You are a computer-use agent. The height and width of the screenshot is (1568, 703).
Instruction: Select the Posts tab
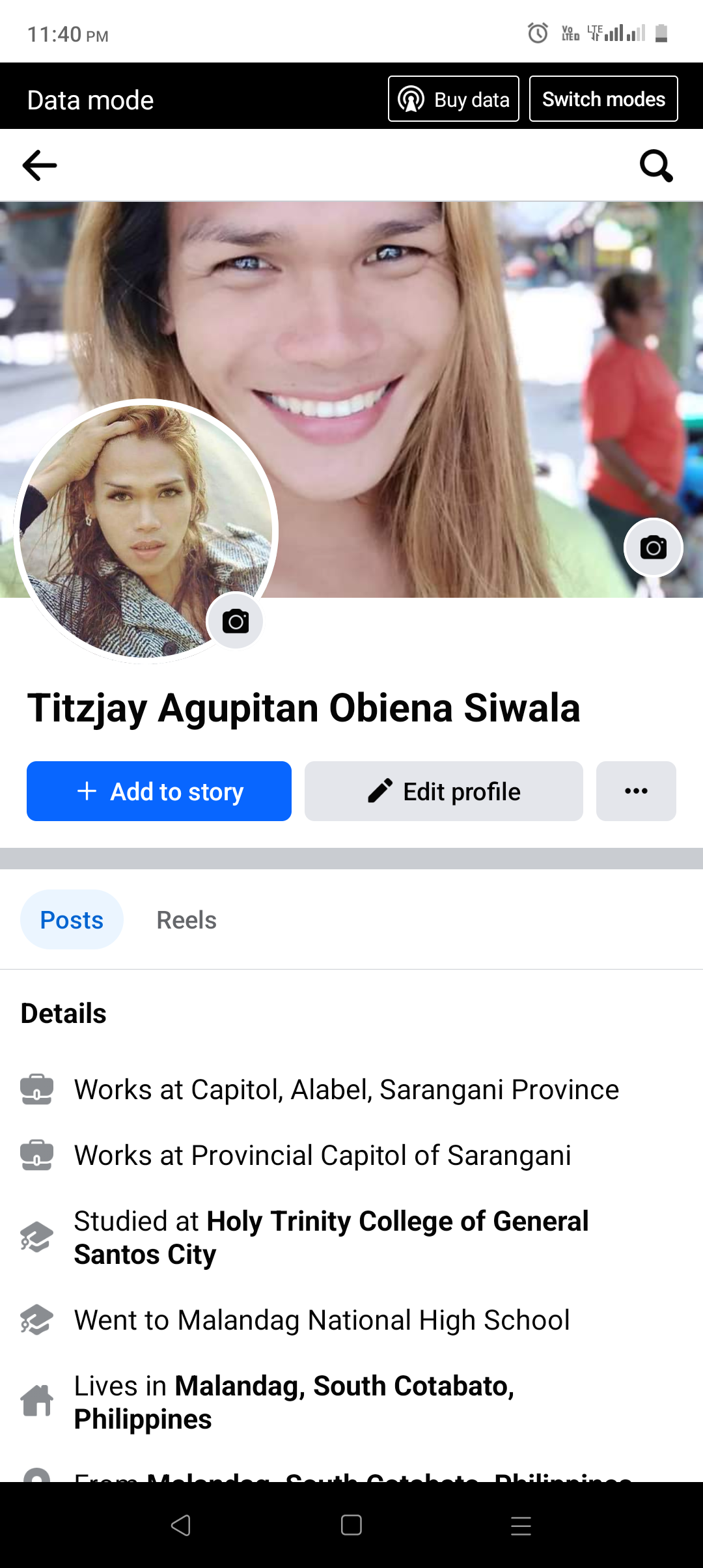pyautogui.click(x=72, y=920)
